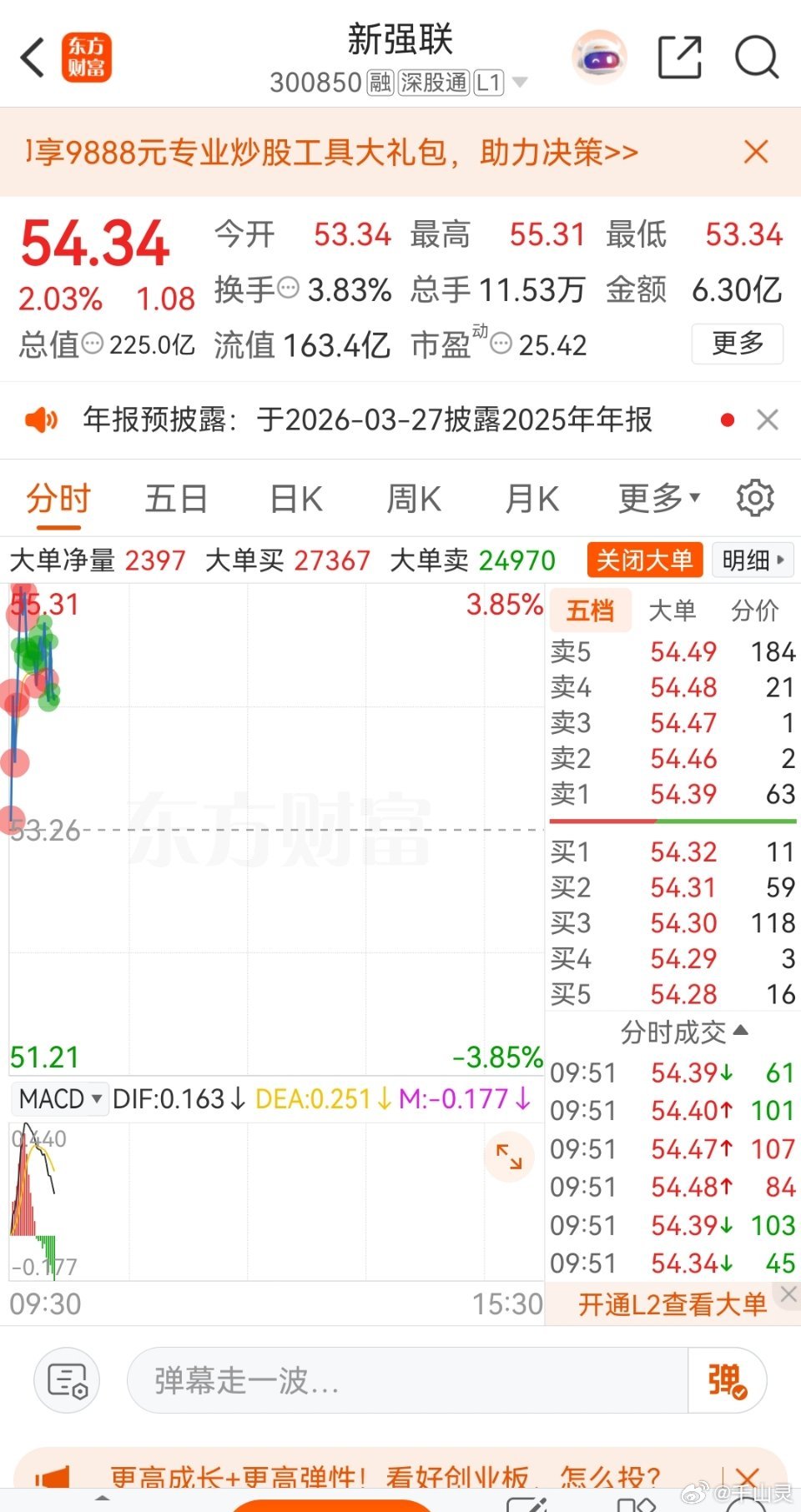Open the danmaku quick-settings icon near input box
801x1512 pixels.
coord(66,1380)
